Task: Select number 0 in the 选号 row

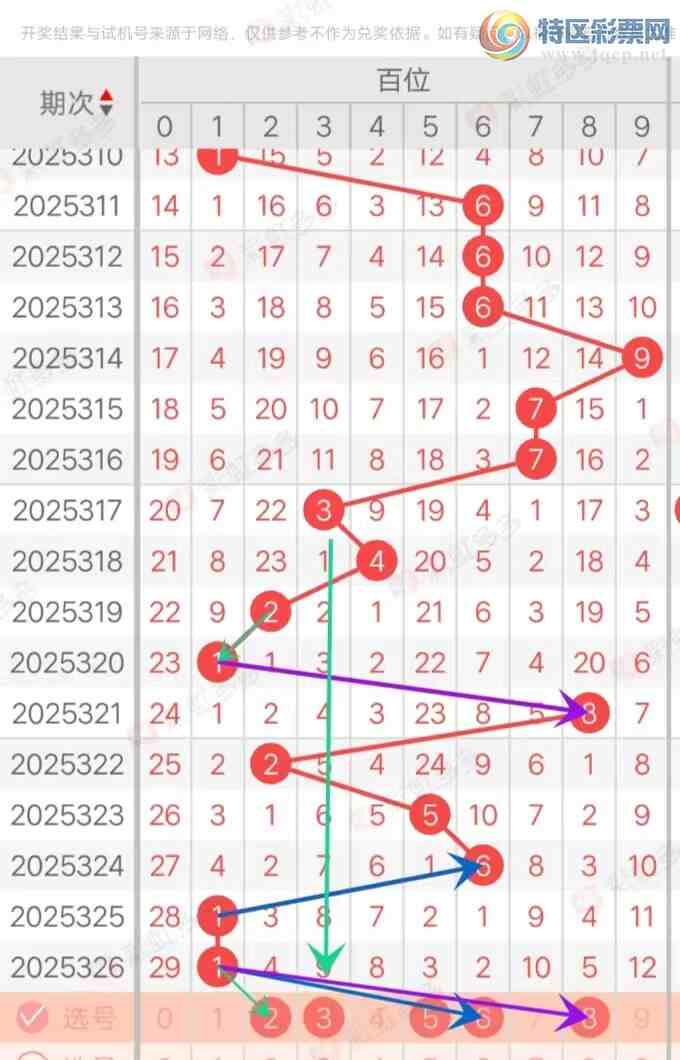Action: [x=165, y=1019]
